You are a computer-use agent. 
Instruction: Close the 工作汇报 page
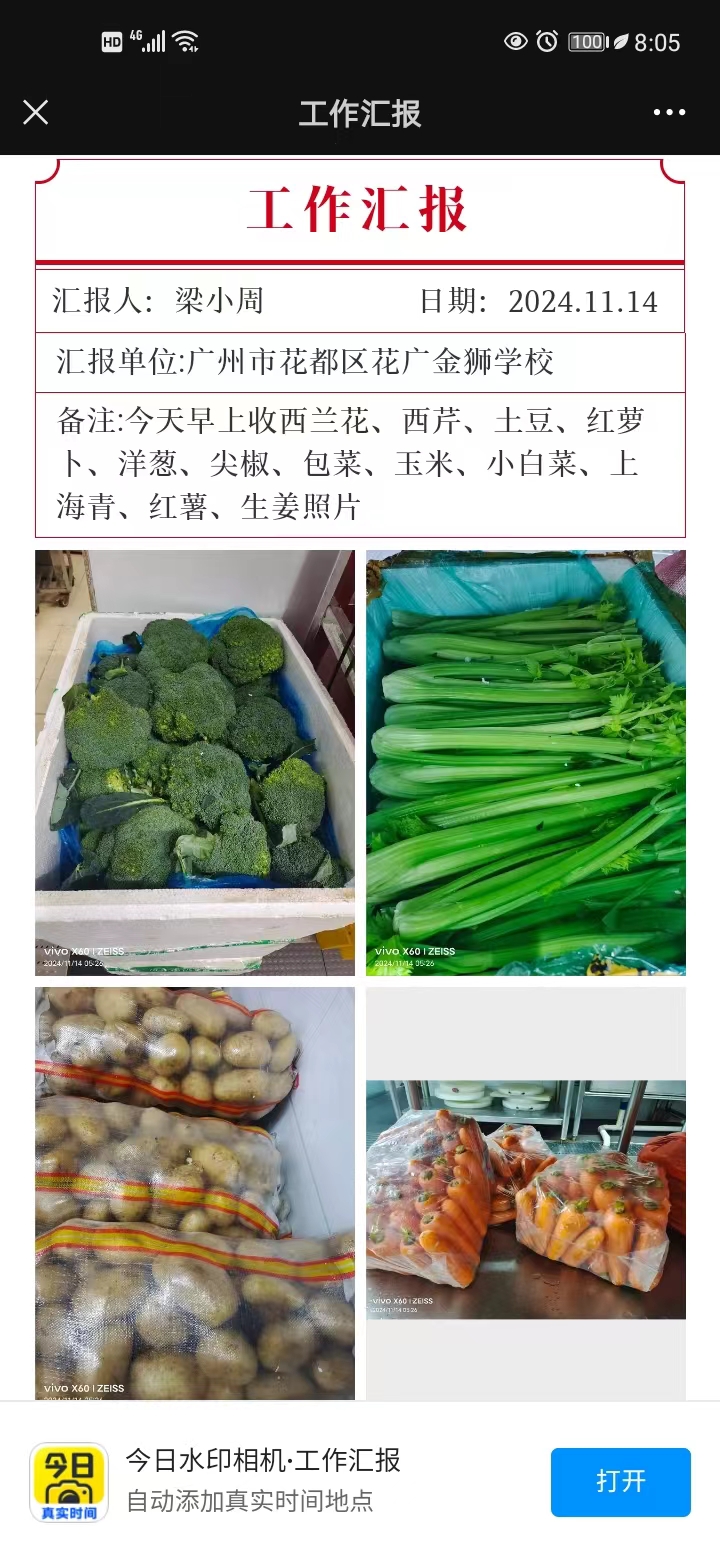click(35, 112)
